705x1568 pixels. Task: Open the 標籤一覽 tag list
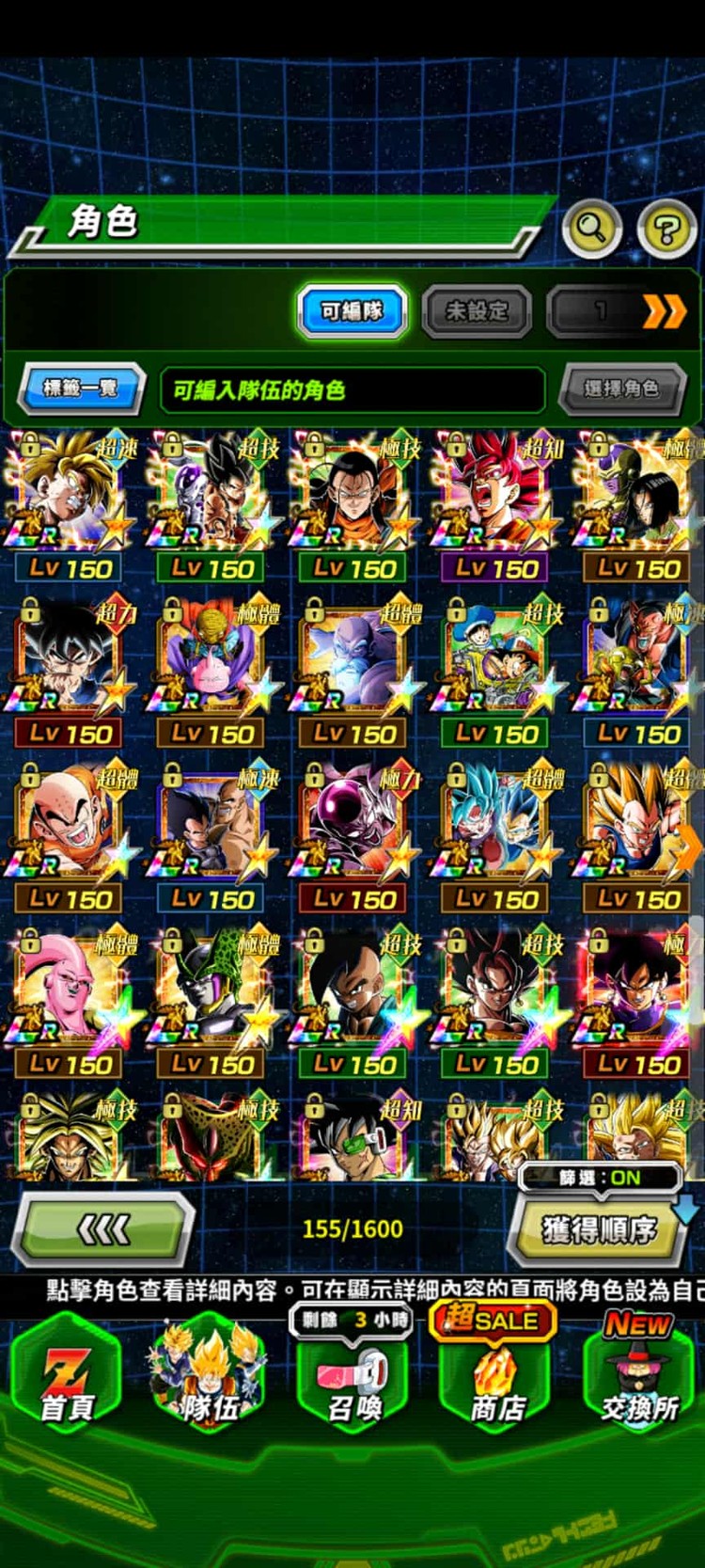click(x=81, y=388)
